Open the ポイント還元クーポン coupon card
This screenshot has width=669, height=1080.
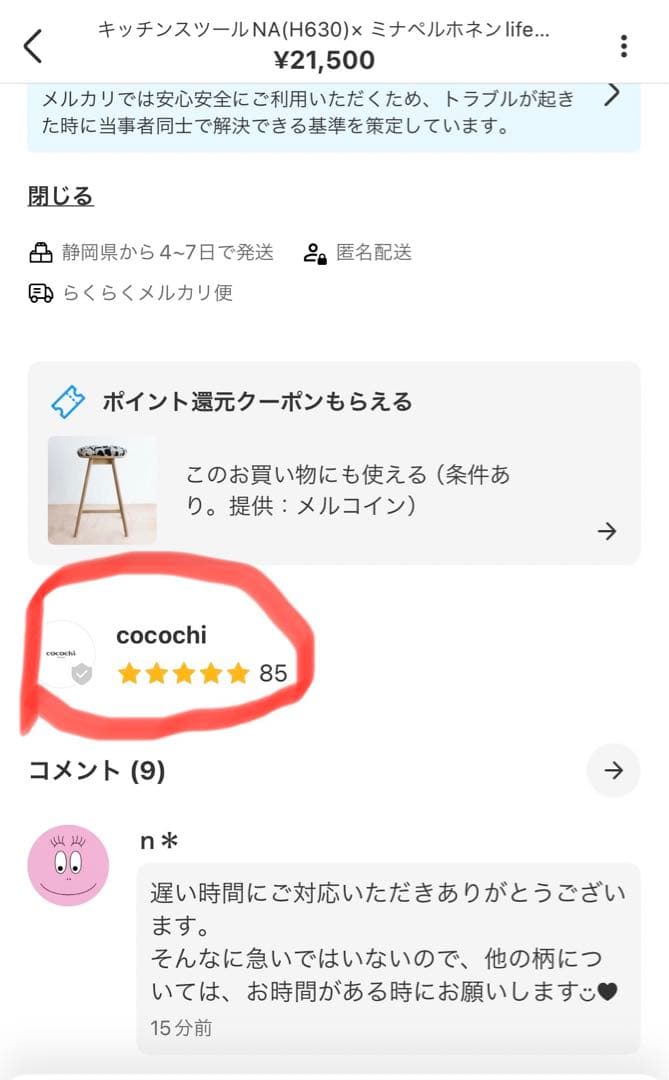tap(333, 463)
